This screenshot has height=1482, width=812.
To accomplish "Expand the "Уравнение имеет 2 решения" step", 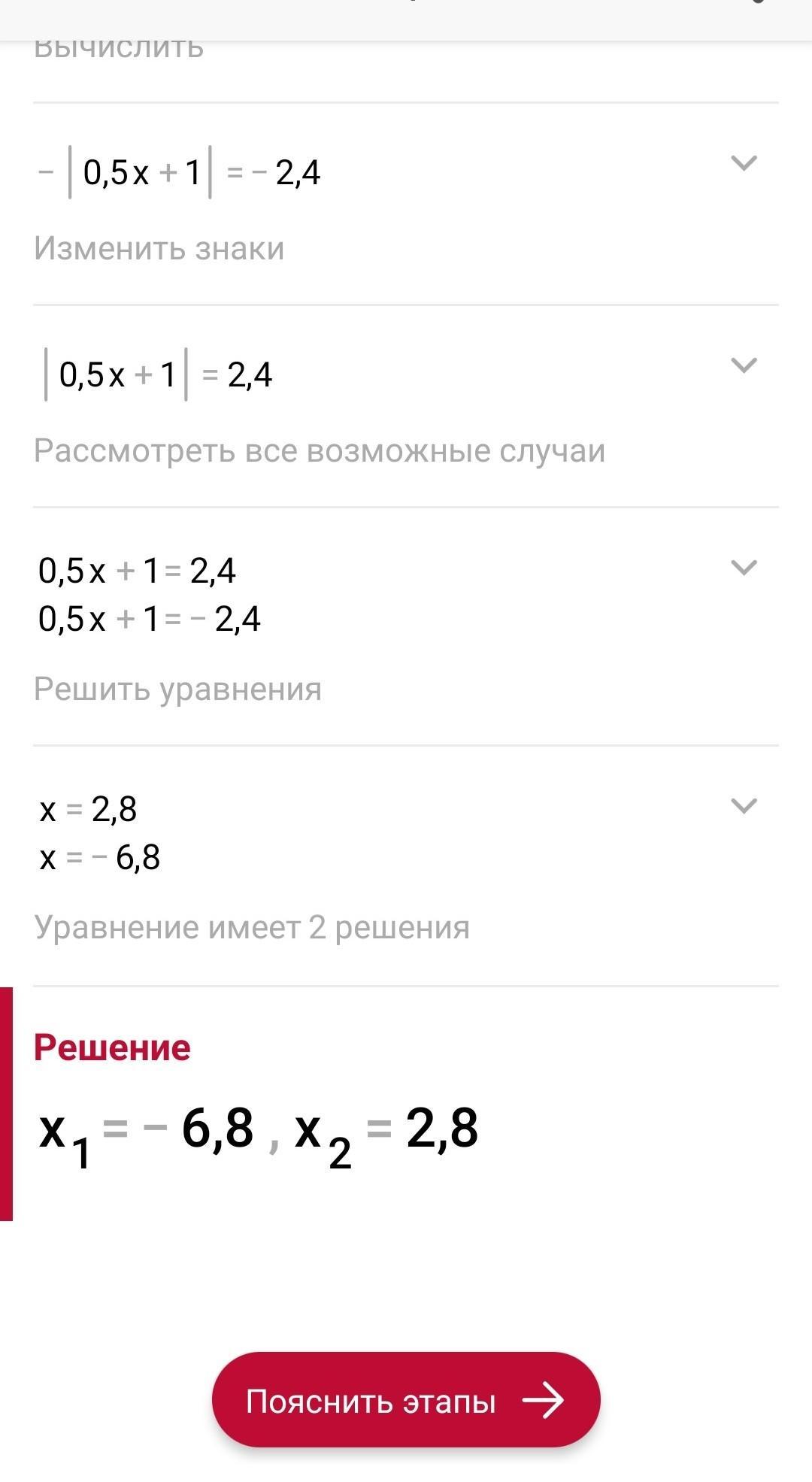I will point(744,806).
